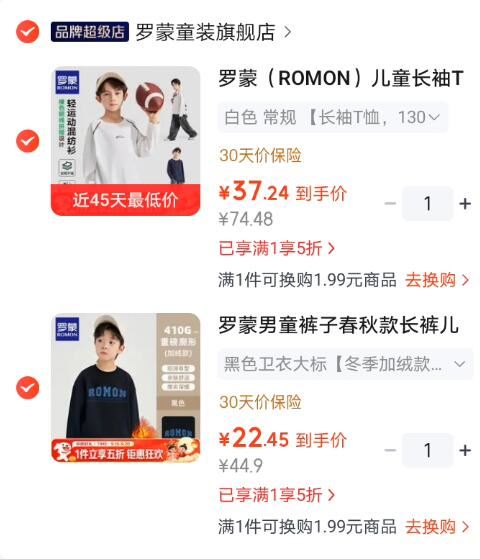Increase quantity of the ¥22.45 item
Image resolution: width=480 pixels, height=559 pixels.
tap(465, 450)
